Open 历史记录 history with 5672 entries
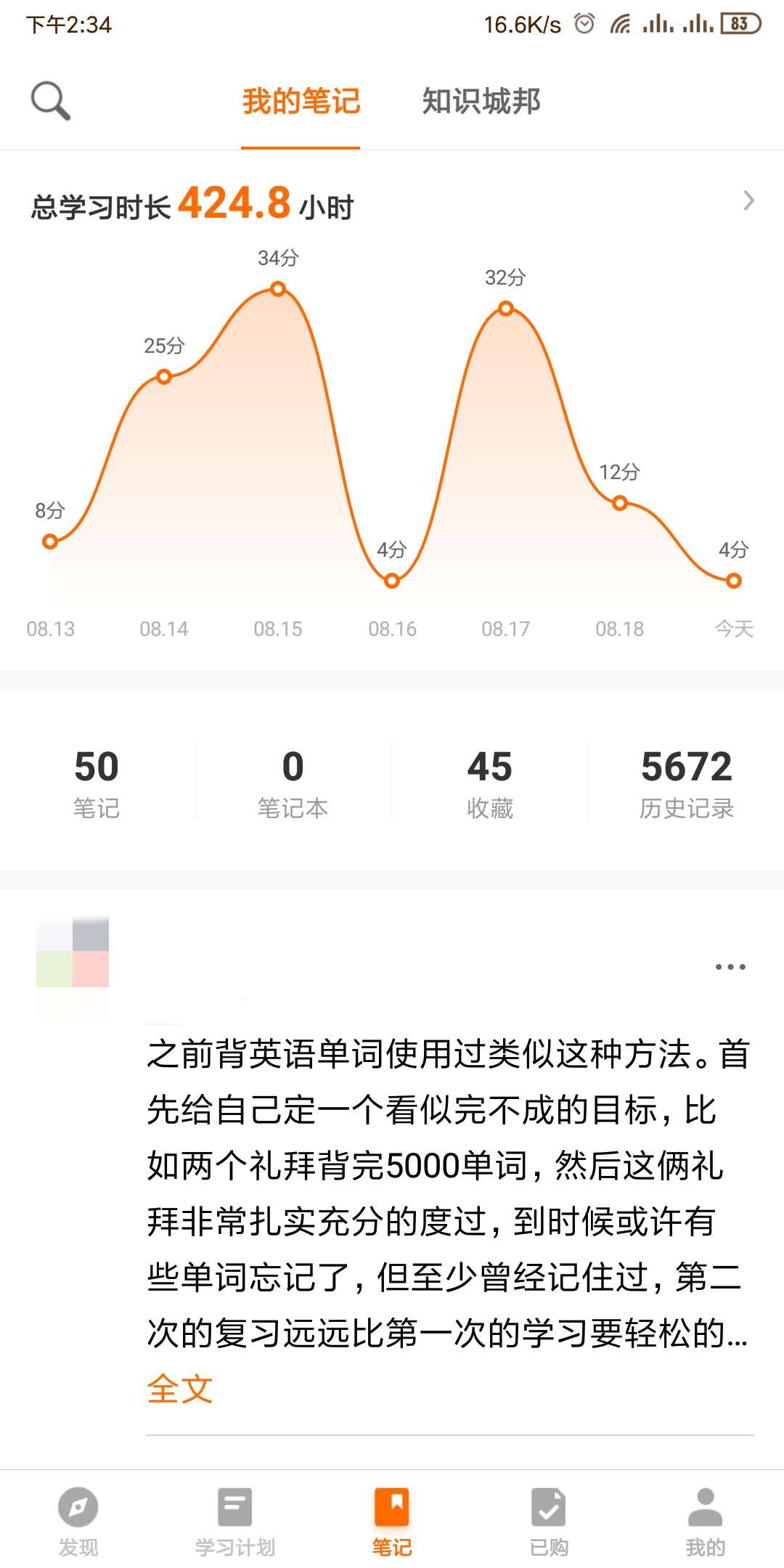Viewport: 784px width, 1568px height. (686, 783)
